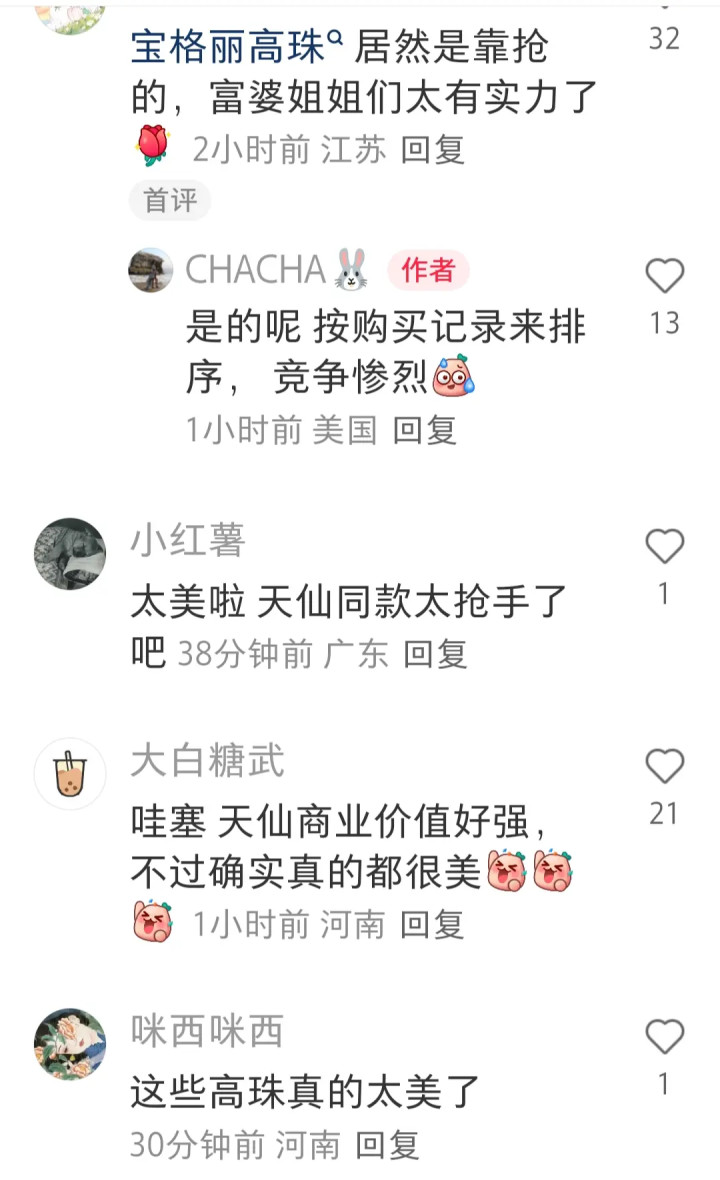Visit 咪西咪西's profile avatar
This screenshot has width=720, height=1180.
click(x=70, y=1045)
